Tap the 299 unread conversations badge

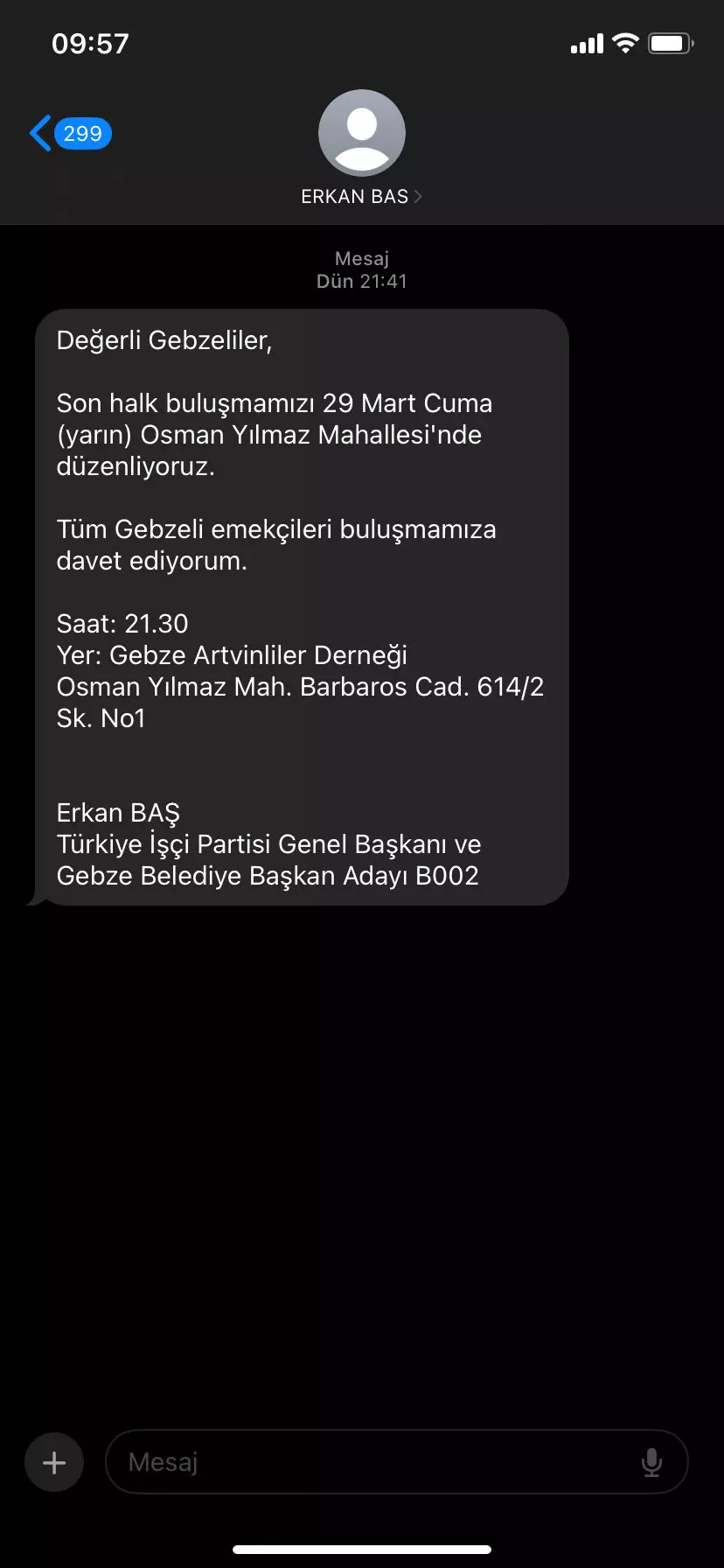[81, 133]
